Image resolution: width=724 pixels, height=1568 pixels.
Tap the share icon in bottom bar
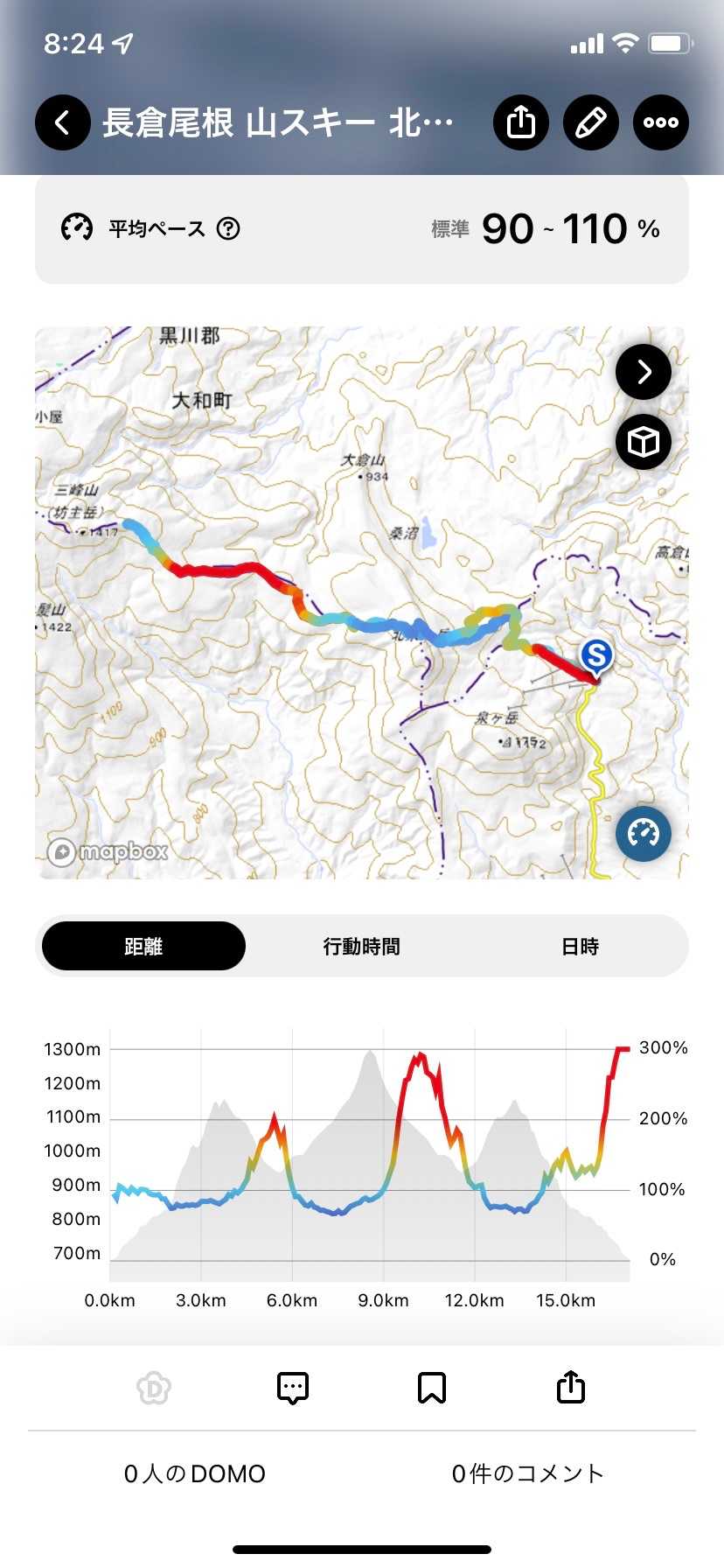click(571, 1388)
